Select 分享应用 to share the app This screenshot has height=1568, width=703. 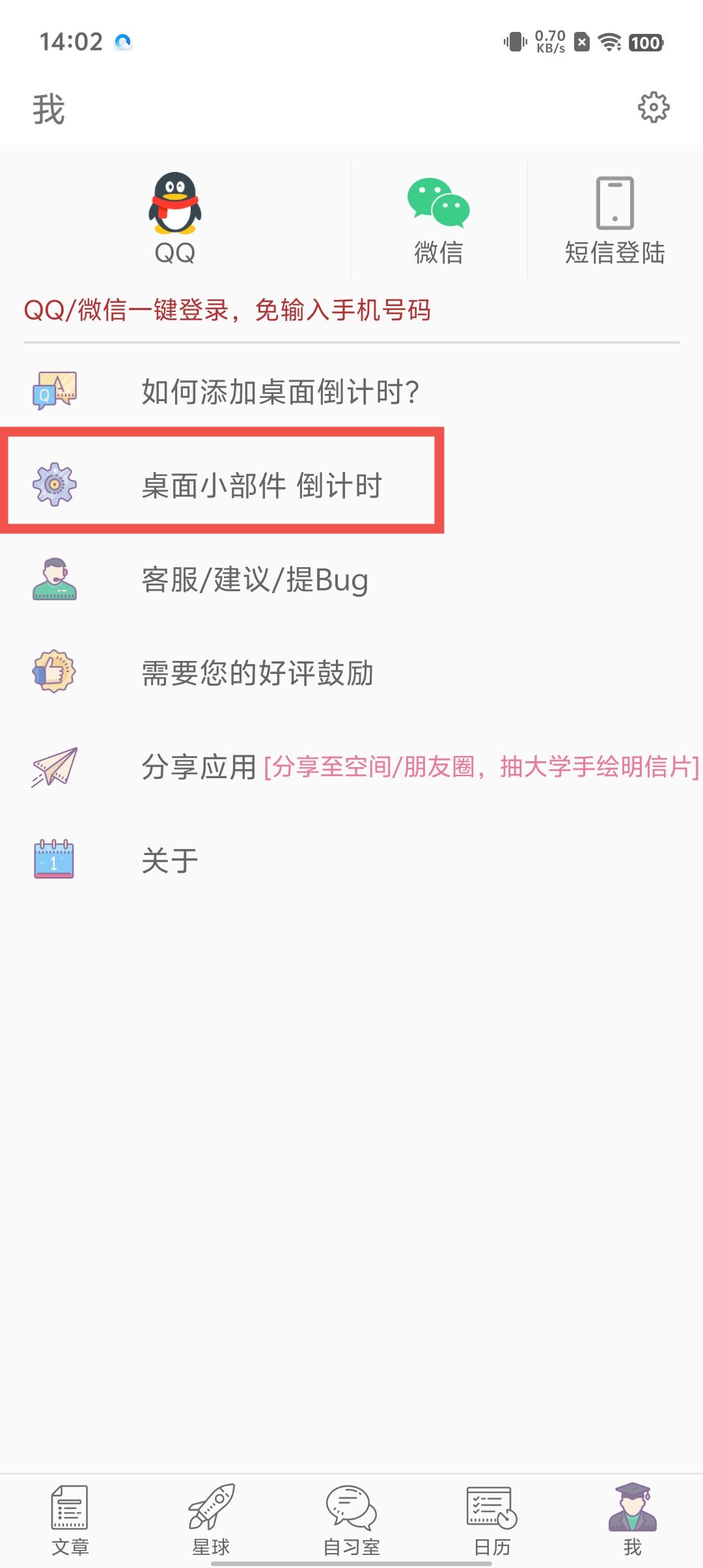pos(199,766)
